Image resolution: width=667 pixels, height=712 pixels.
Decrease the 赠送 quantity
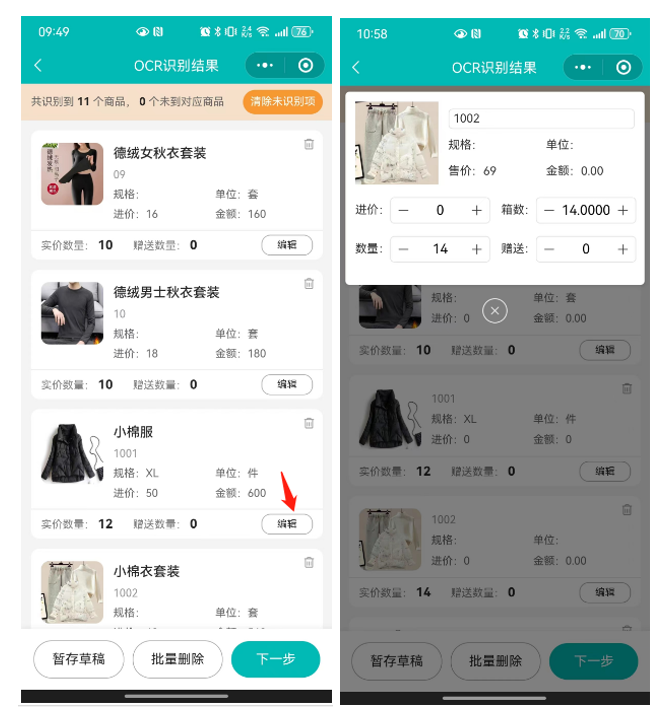pos(548,249)
